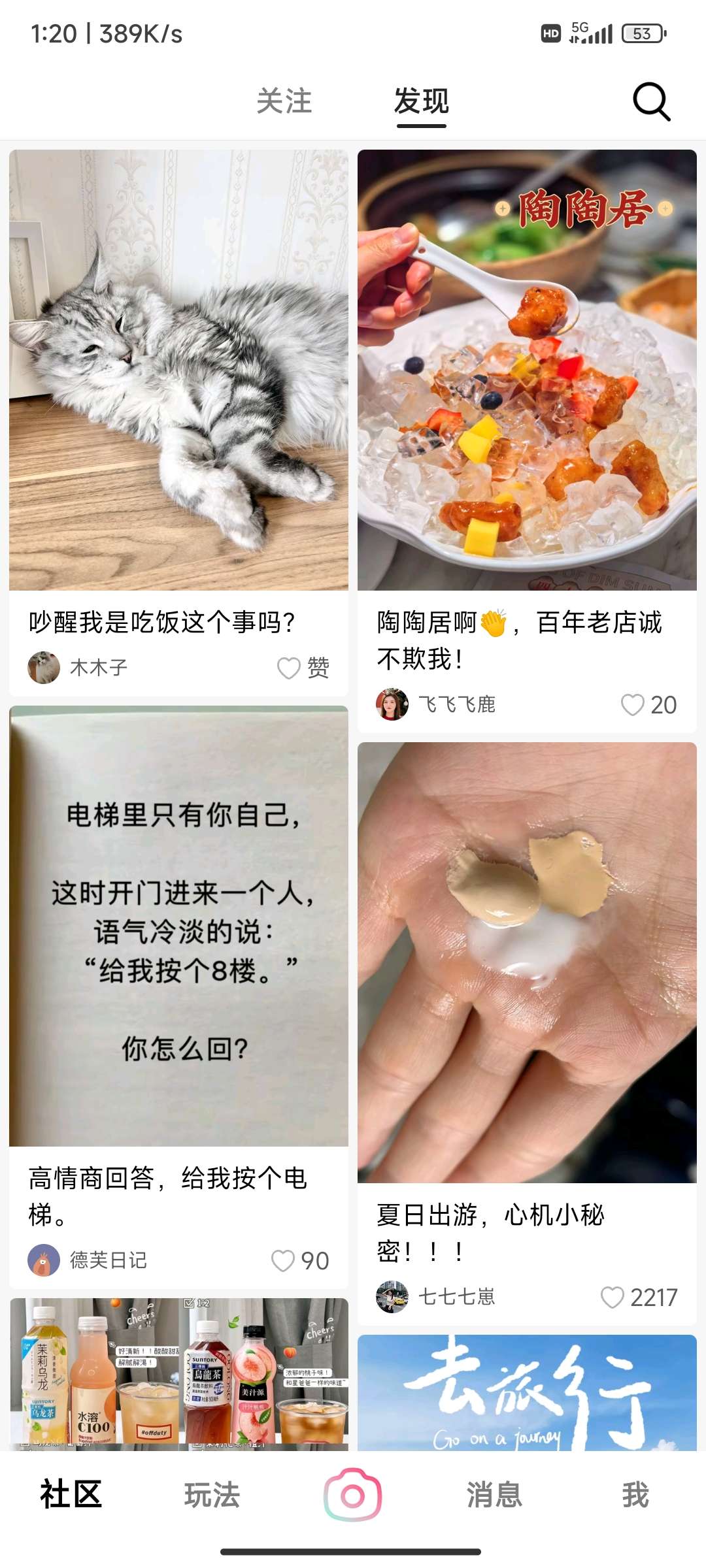Screen dimensions: 706x1568
Task: Switch to the 关注 tab
Action: (284, 102)
